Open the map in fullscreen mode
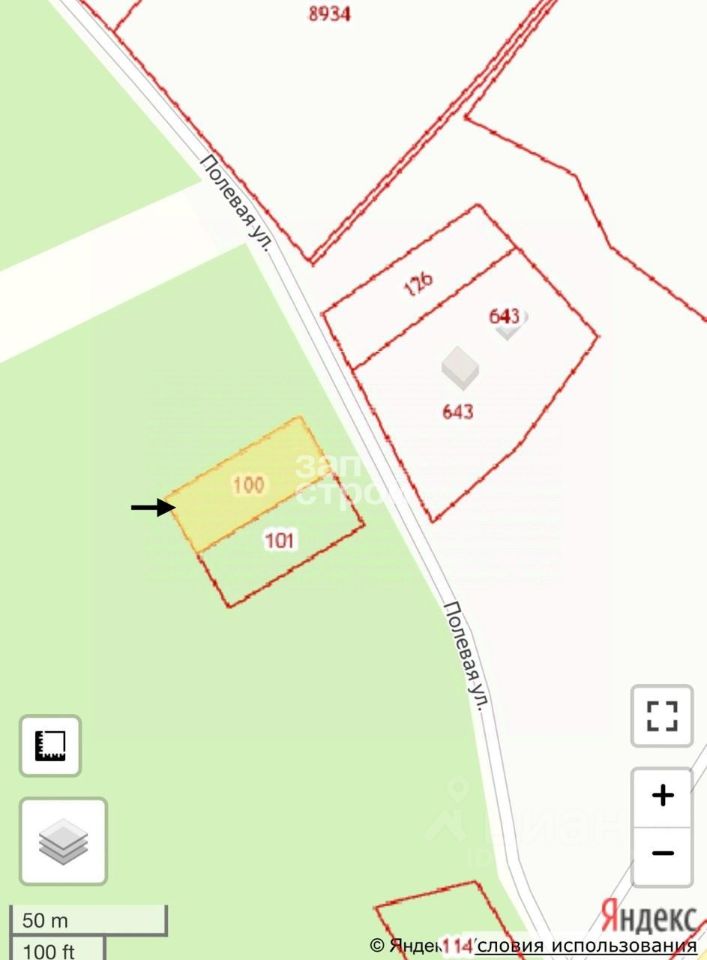 661,716
